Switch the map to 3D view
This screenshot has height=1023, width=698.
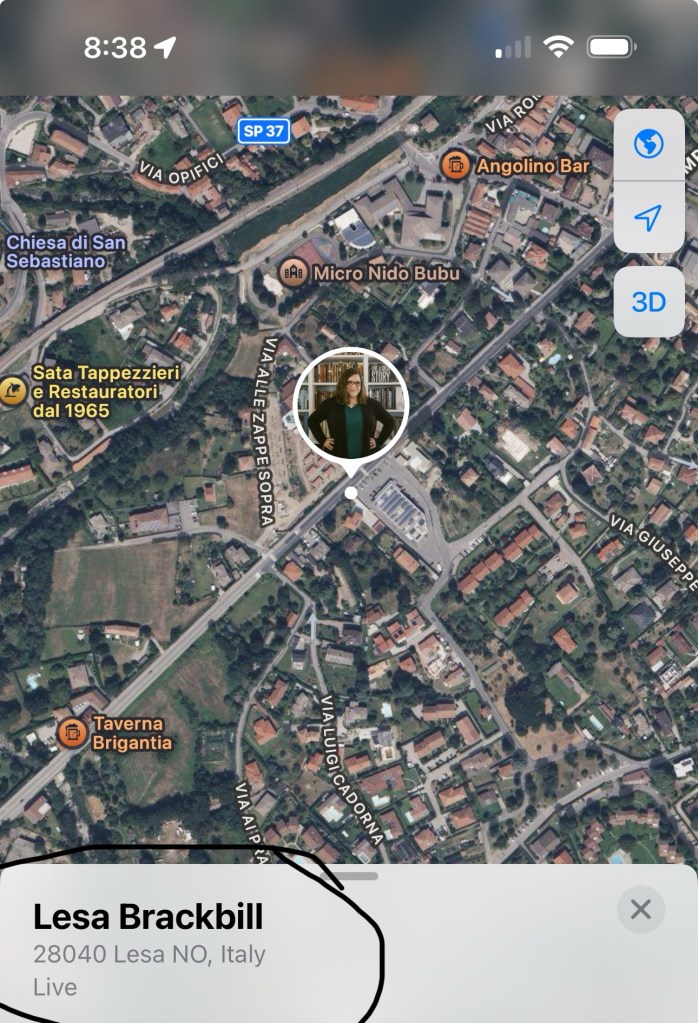coord(648,301)
